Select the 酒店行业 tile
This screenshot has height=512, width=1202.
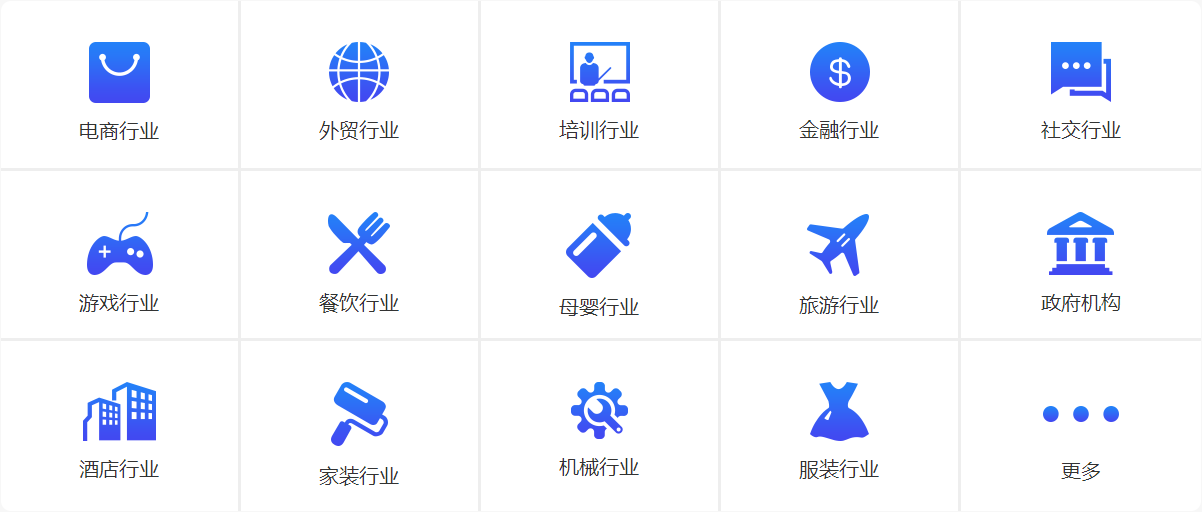[x=119, y=428]
